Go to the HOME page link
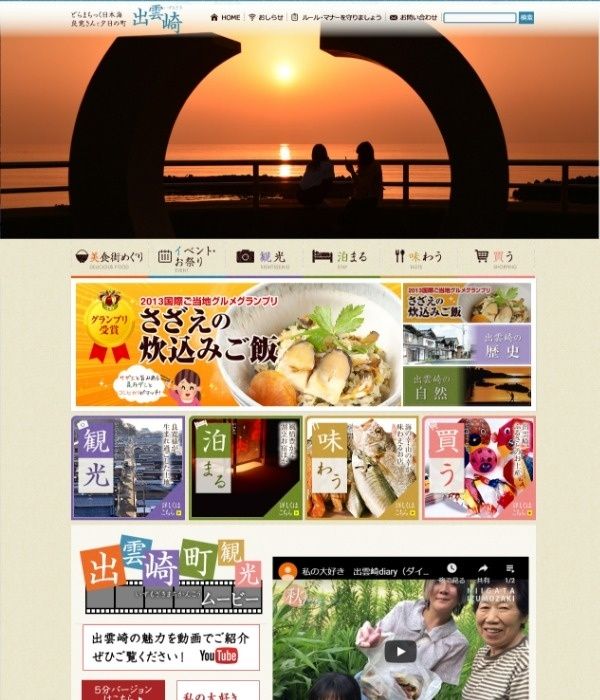The height and width of the screenshot is (700, 600). click(226, 18)
